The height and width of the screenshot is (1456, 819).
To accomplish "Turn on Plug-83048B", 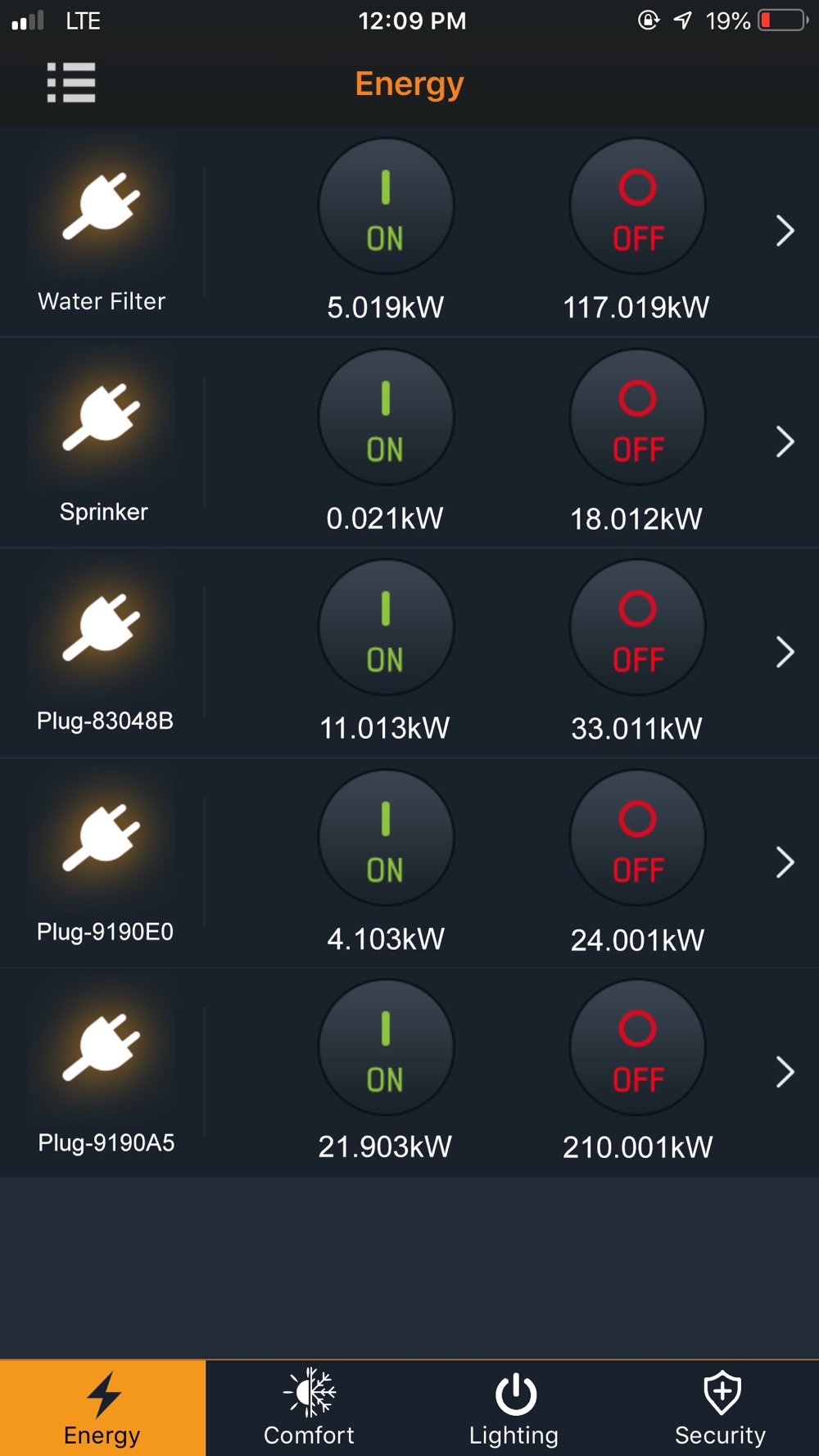I will coord(386,627).
